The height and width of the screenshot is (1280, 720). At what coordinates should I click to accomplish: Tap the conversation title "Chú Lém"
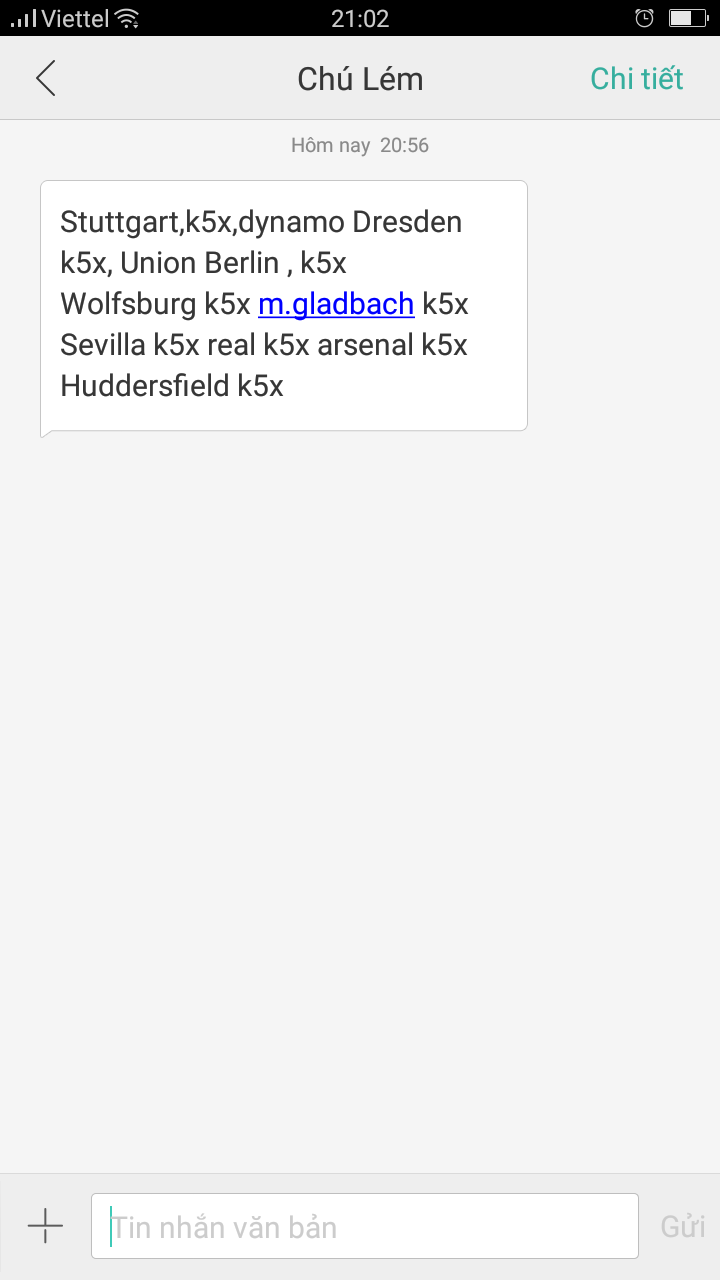click(x=359, y=77)
